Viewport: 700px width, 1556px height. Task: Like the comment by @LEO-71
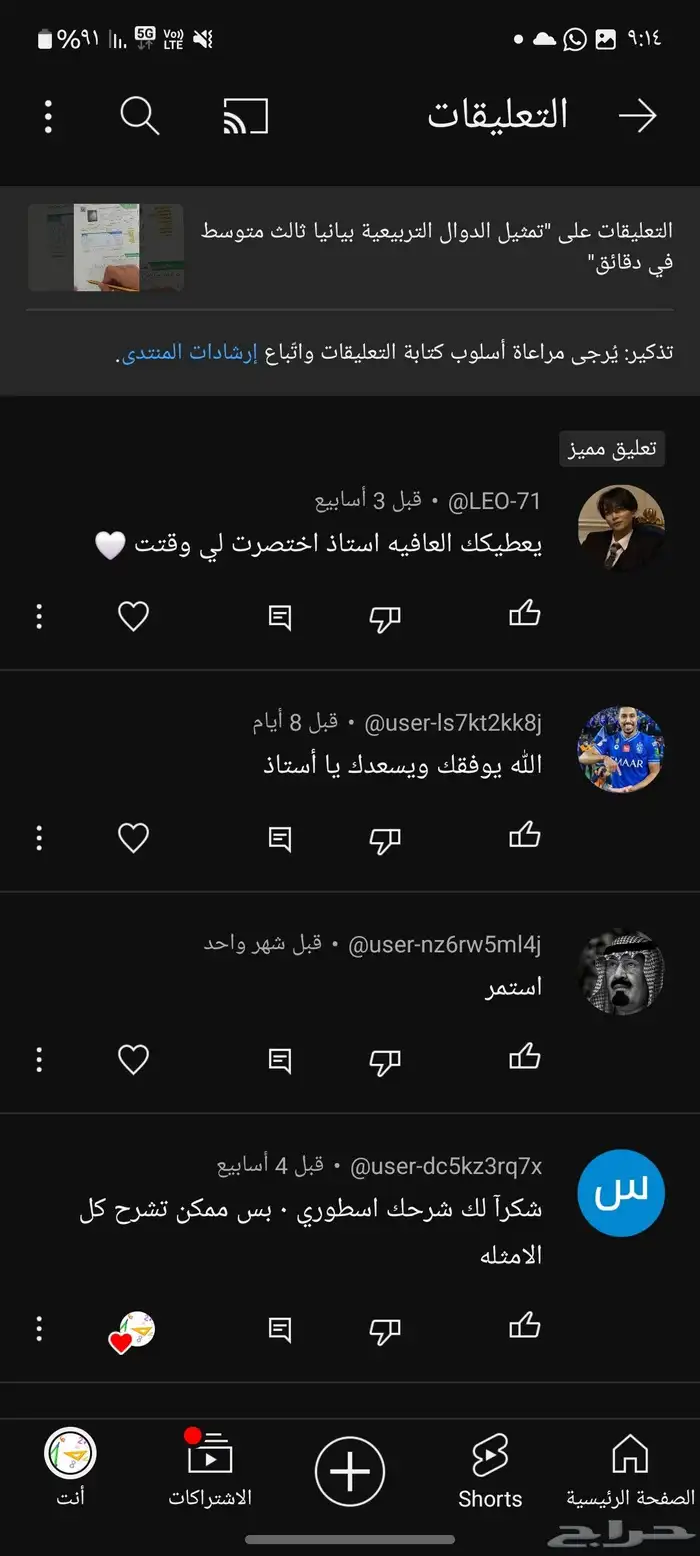pos(524,616)
